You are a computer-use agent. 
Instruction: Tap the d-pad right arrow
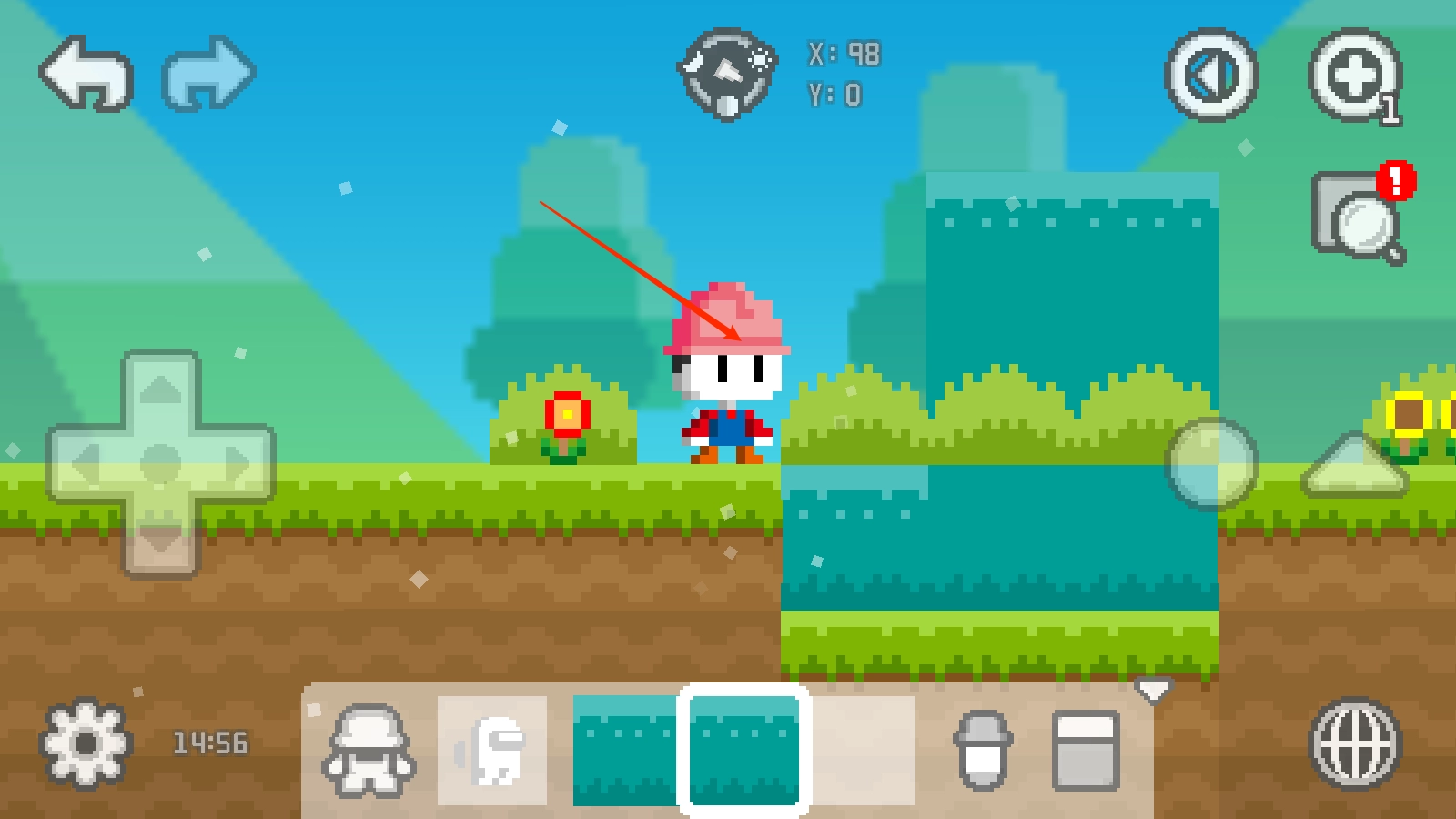point(237,464)
